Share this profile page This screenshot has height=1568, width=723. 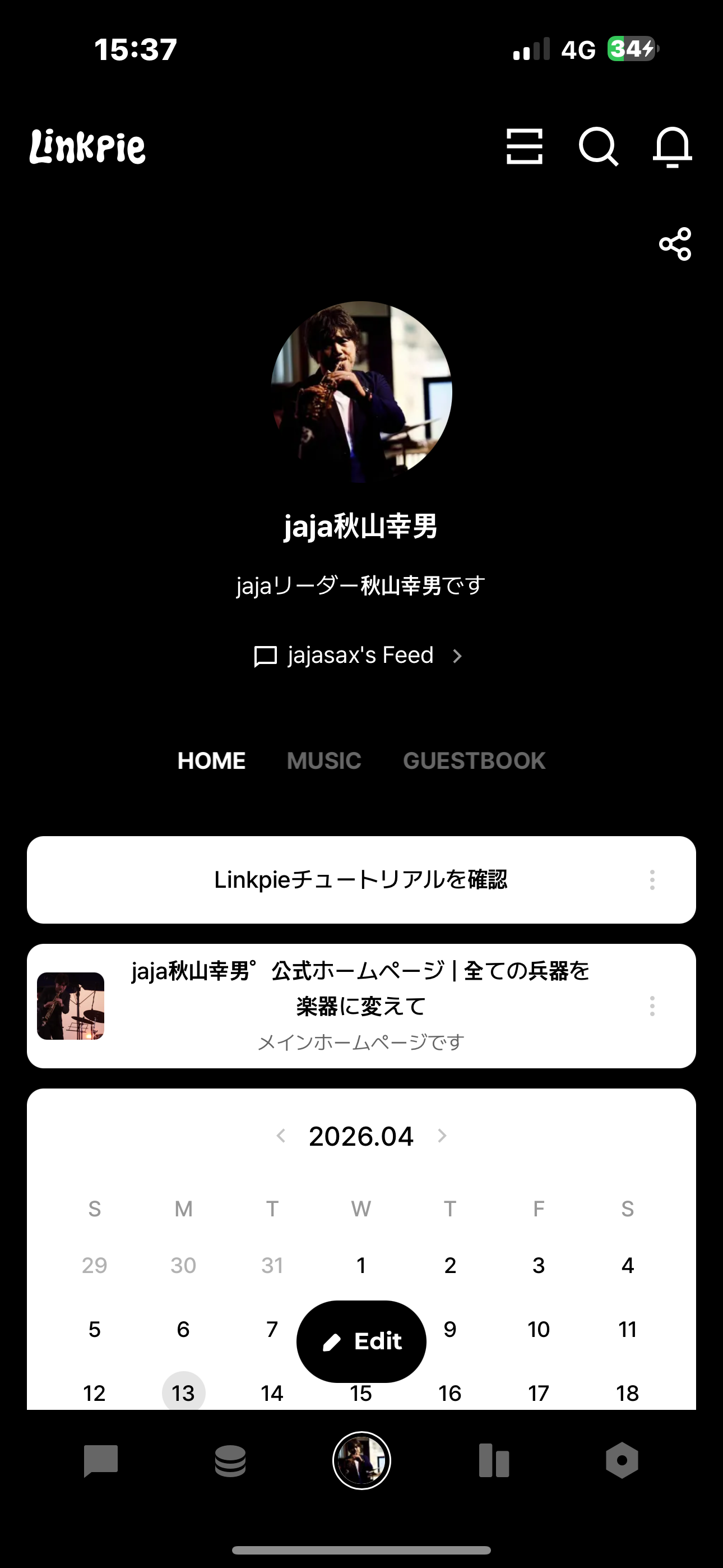coord(675,244)
